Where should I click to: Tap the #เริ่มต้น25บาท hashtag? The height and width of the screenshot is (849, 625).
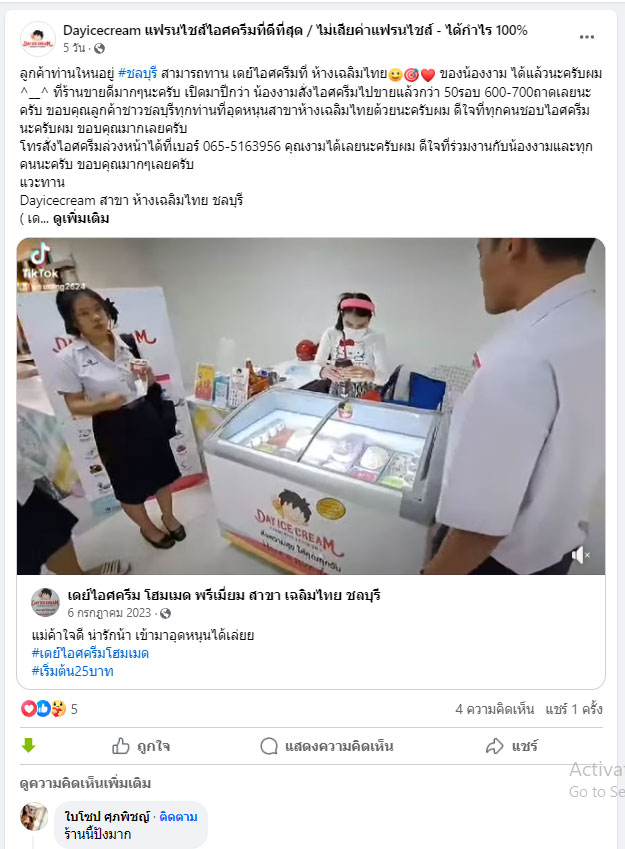72,671
